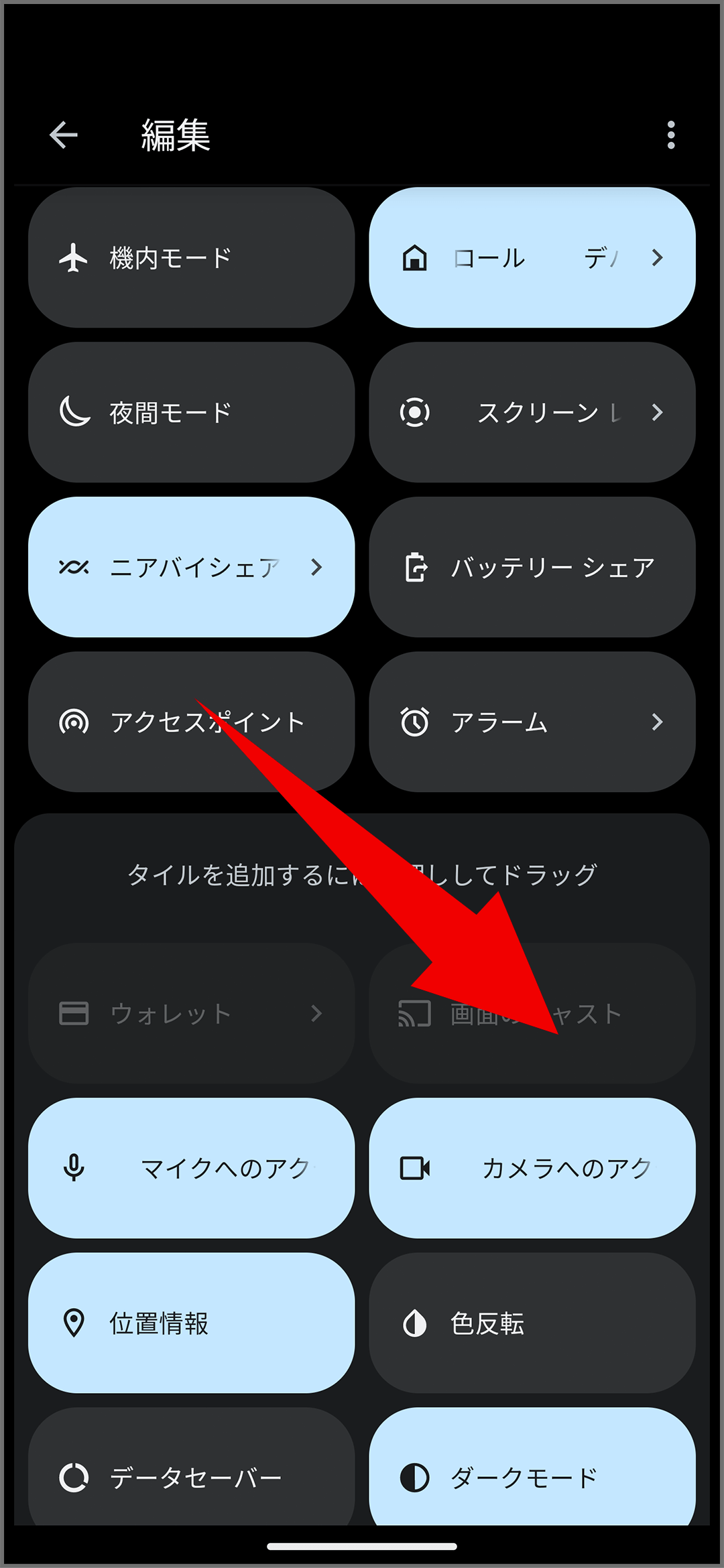The image size is (724, 1568).
Task: Select the 夜間モード tile
Action: [x=191, y=412]
